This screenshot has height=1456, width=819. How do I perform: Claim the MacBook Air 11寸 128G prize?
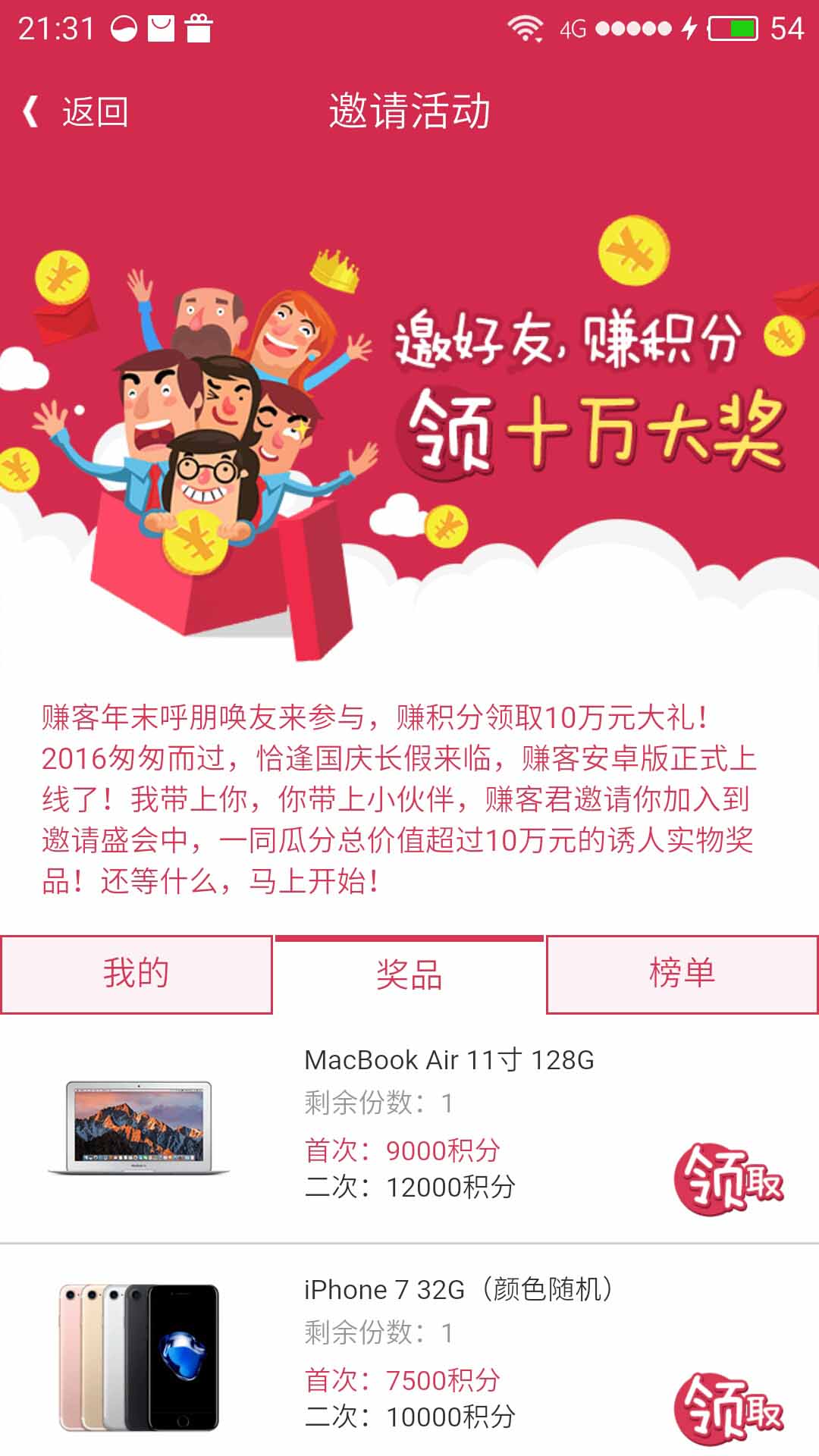coord(728,1178)
